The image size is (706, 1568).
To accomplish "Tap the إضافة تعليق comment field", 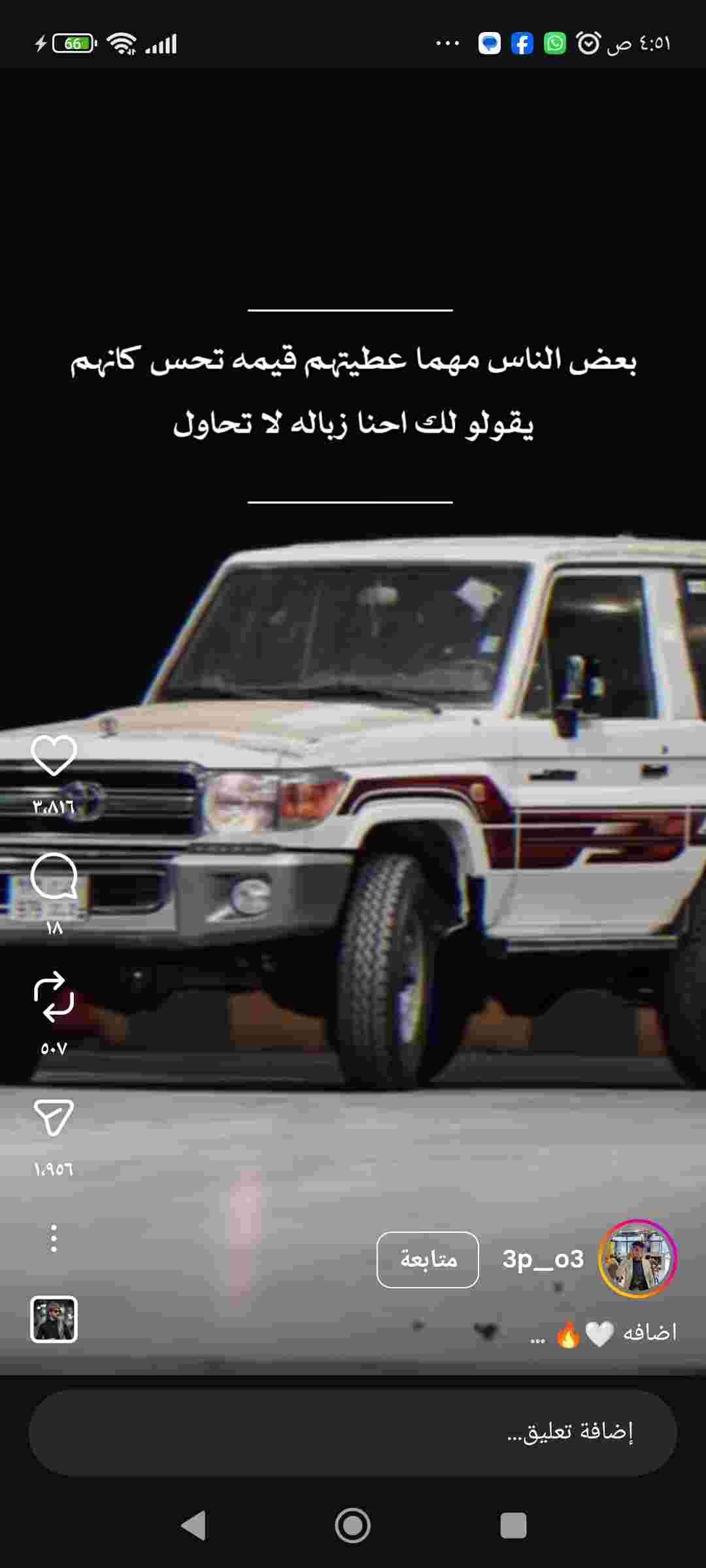I will coord(353,1432).
